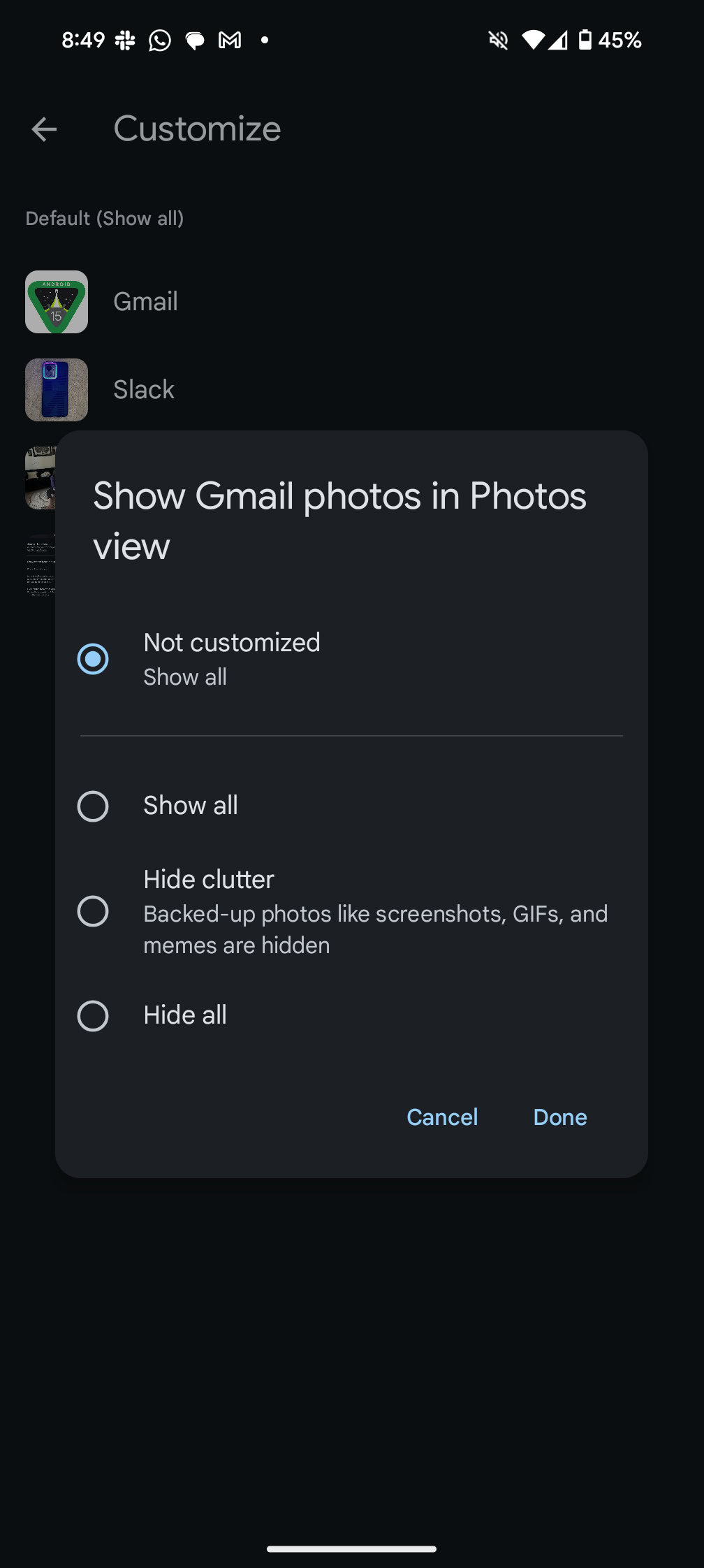Screen dimensions: 704x1568
Task: Choose the Show all radio option
Action: pos(93,806)
